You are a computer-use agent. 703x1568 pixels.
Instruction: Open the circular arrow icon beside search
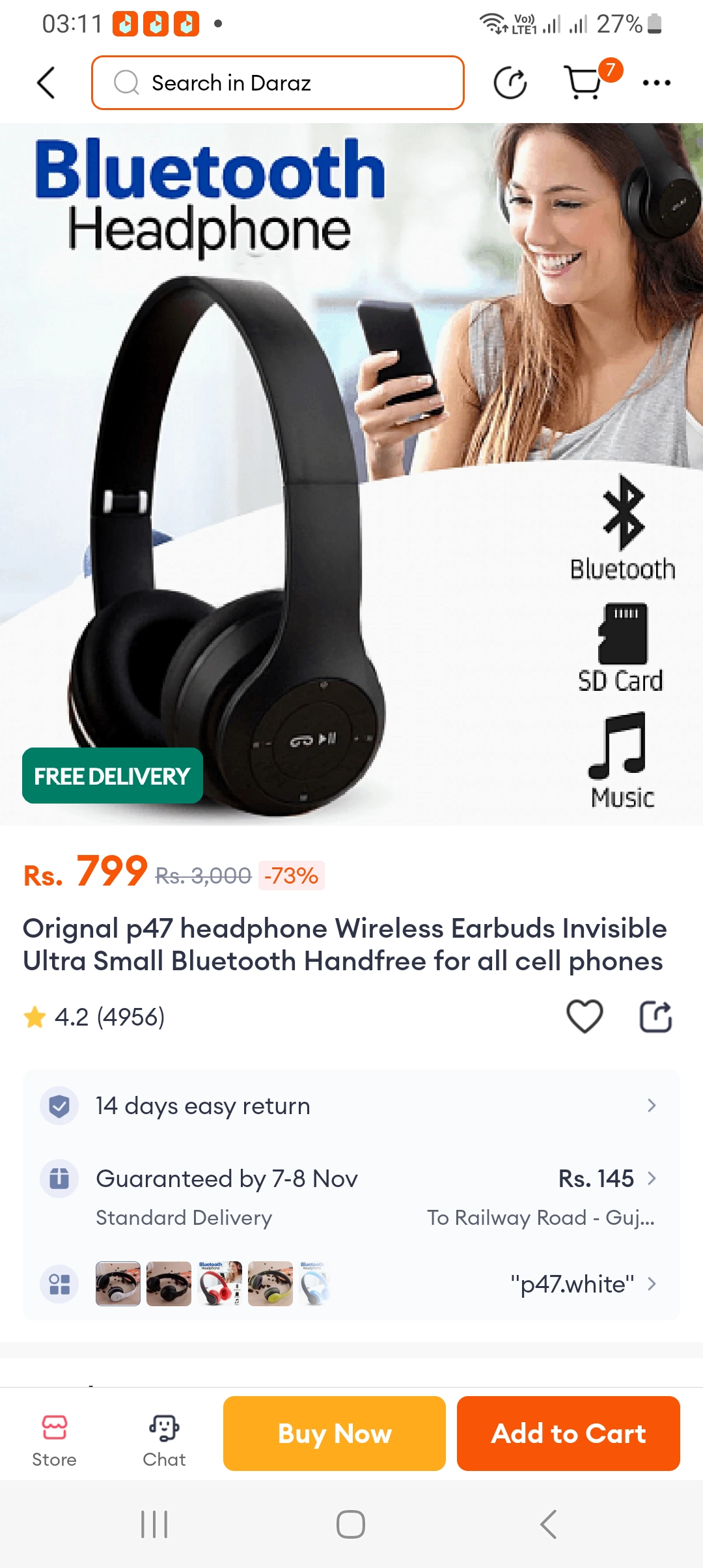click(510, 83)
